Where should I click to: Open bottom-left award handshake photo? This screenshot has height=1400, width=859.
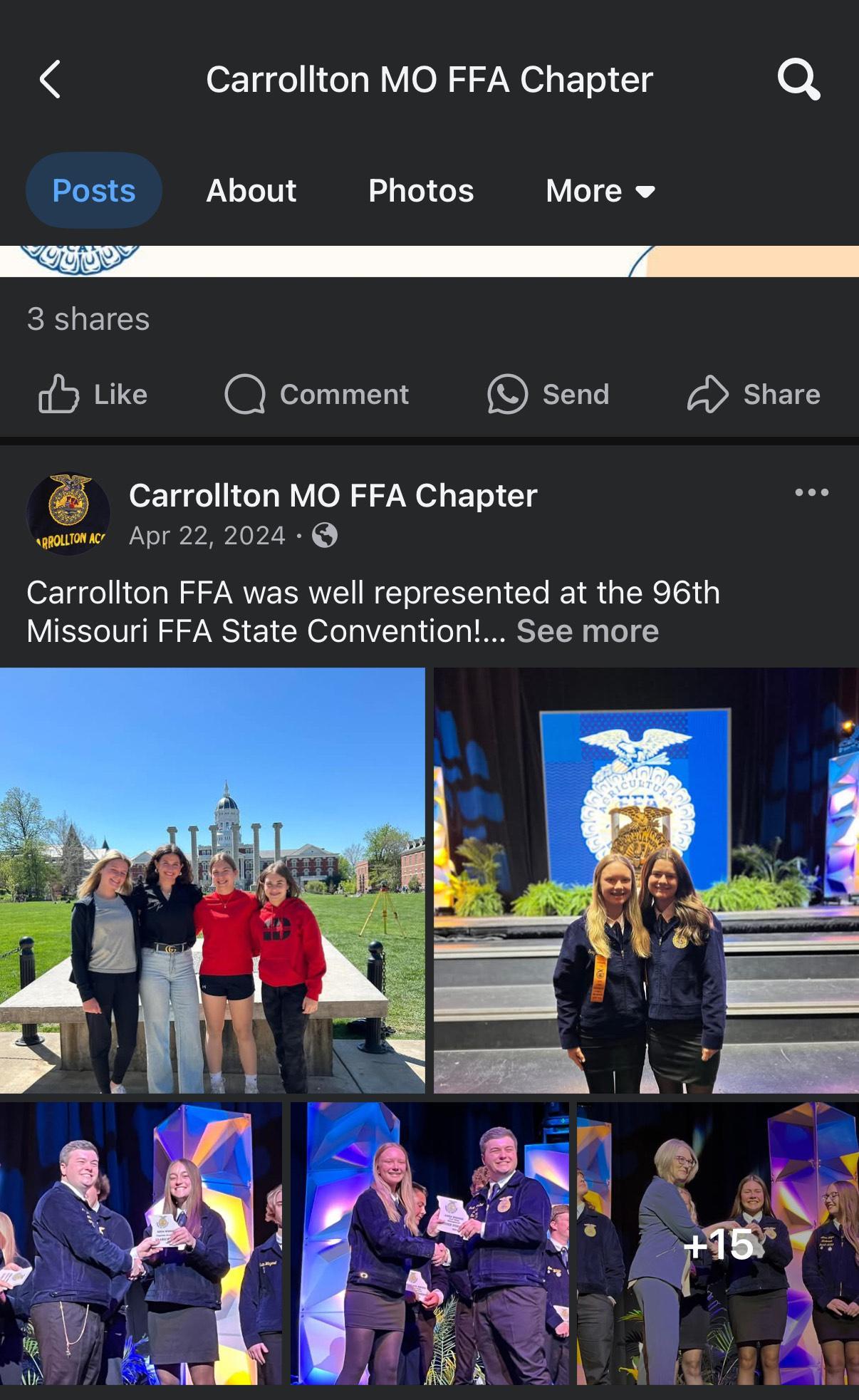pos(140,1243)
